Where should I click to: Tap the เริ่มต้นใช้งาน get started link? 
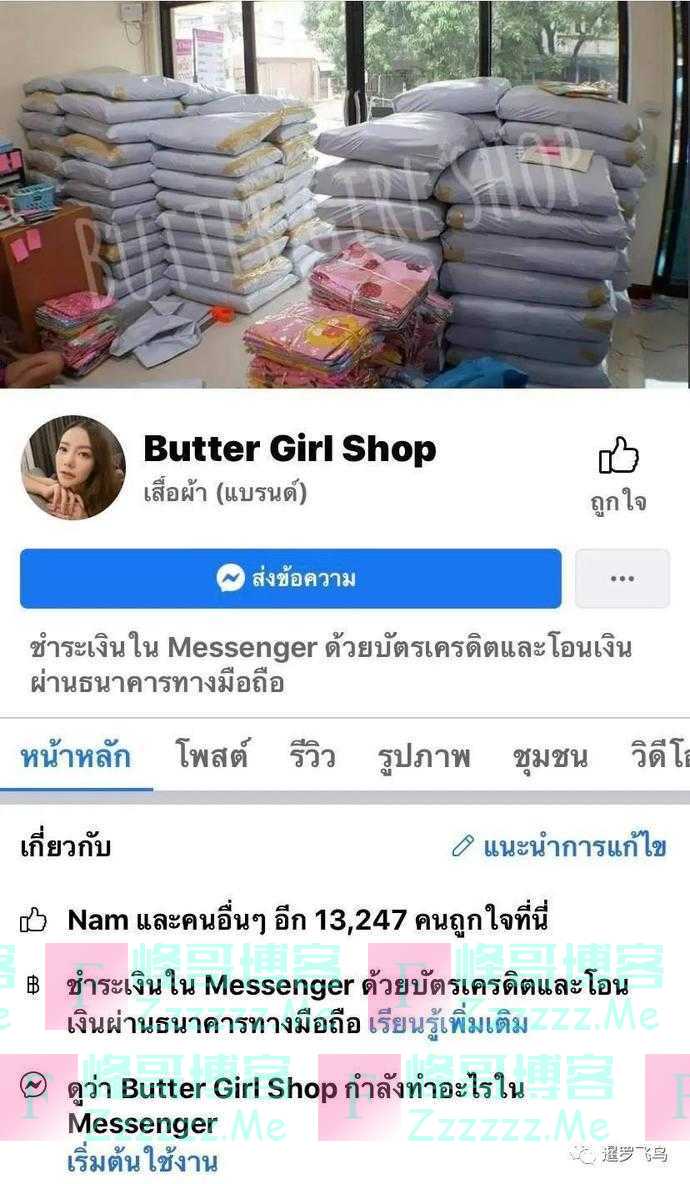[x=142, y=1162]
